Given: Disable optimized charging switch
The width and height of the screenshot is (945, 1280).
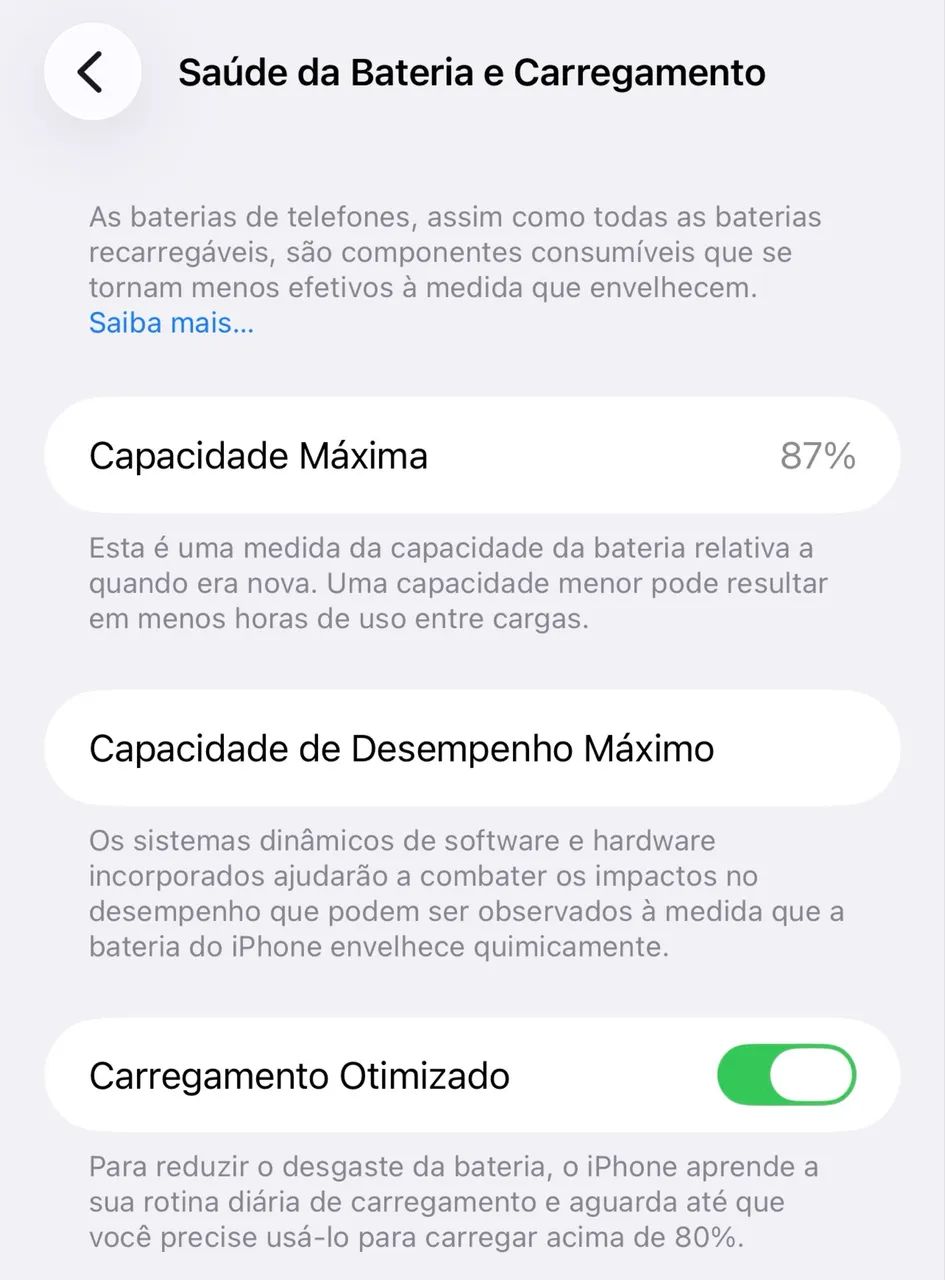Looking at the screenshot, I should point(787,1075).
